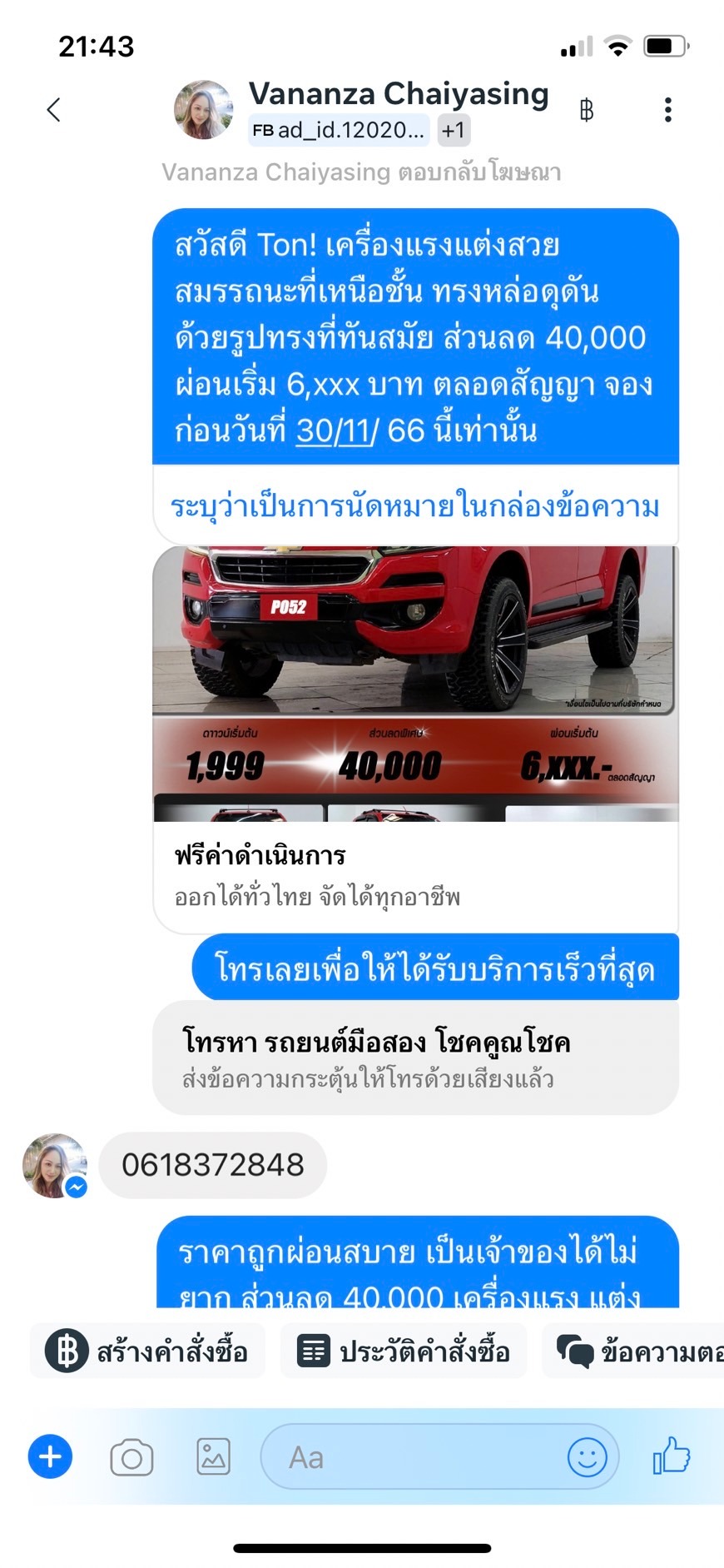Screen dimensions: 724x1568
Task: Show the +1 additional labels
Action: click(454, 131)
